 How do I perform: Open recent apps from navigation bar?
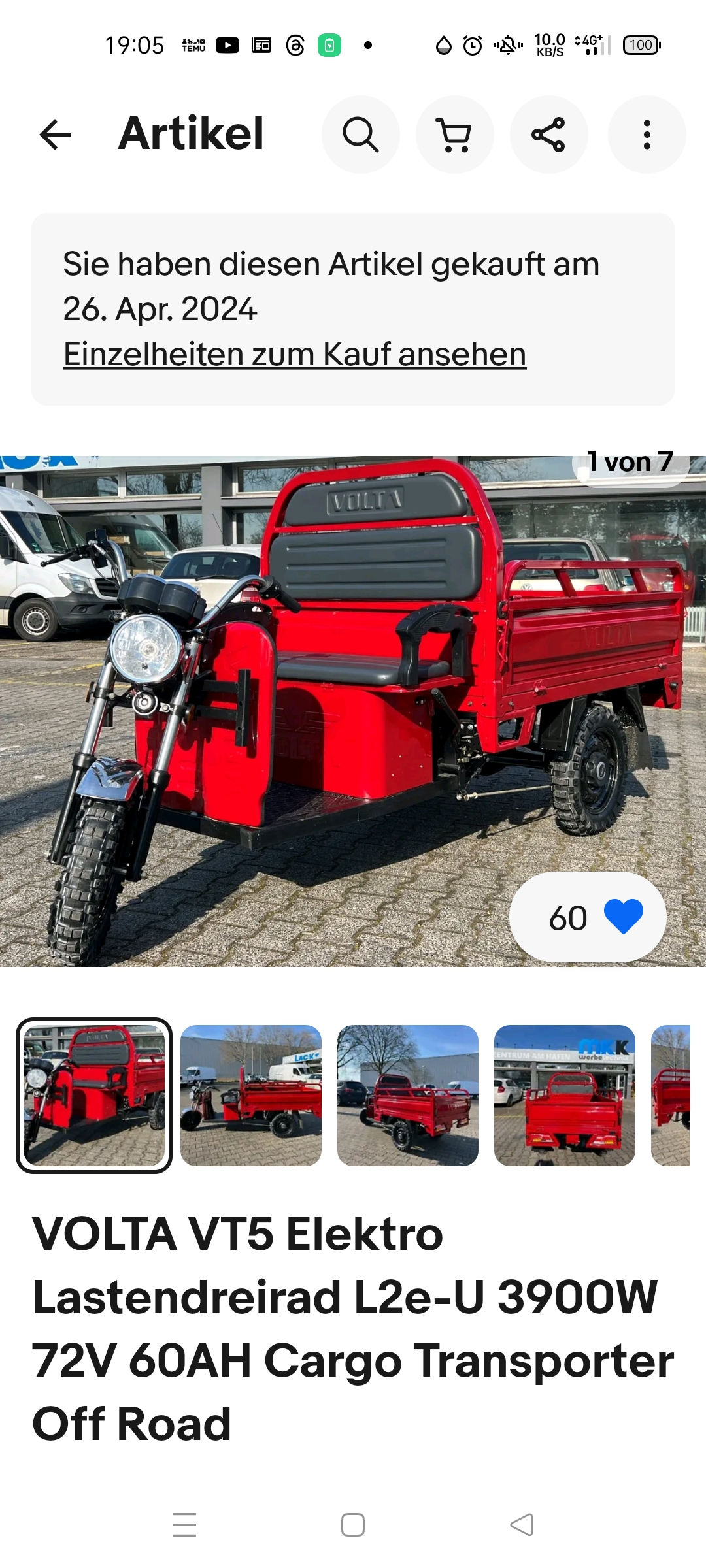(184, 1525)
